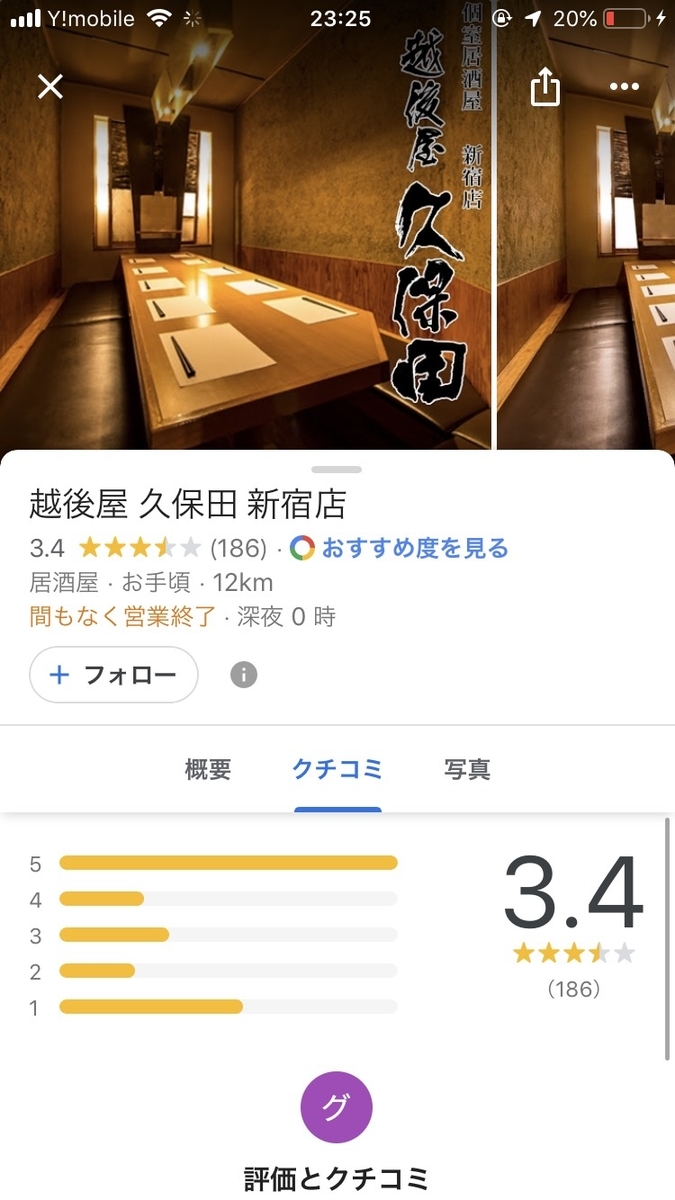Tap the sheet's drag handle
The width and height of the screenshot is (675, 1200).
tap(337, 469)
